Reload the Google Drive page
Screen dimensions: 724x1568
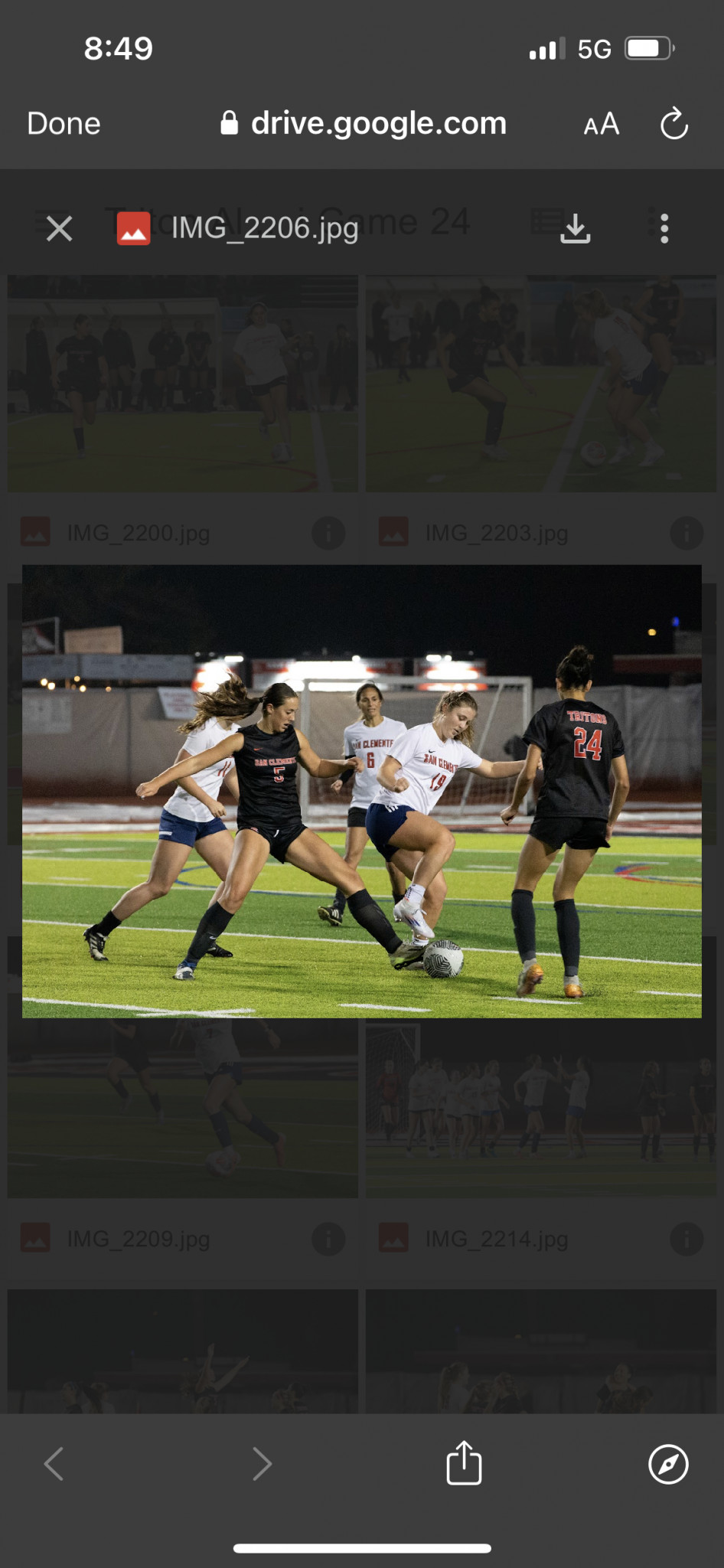[674, 123]
